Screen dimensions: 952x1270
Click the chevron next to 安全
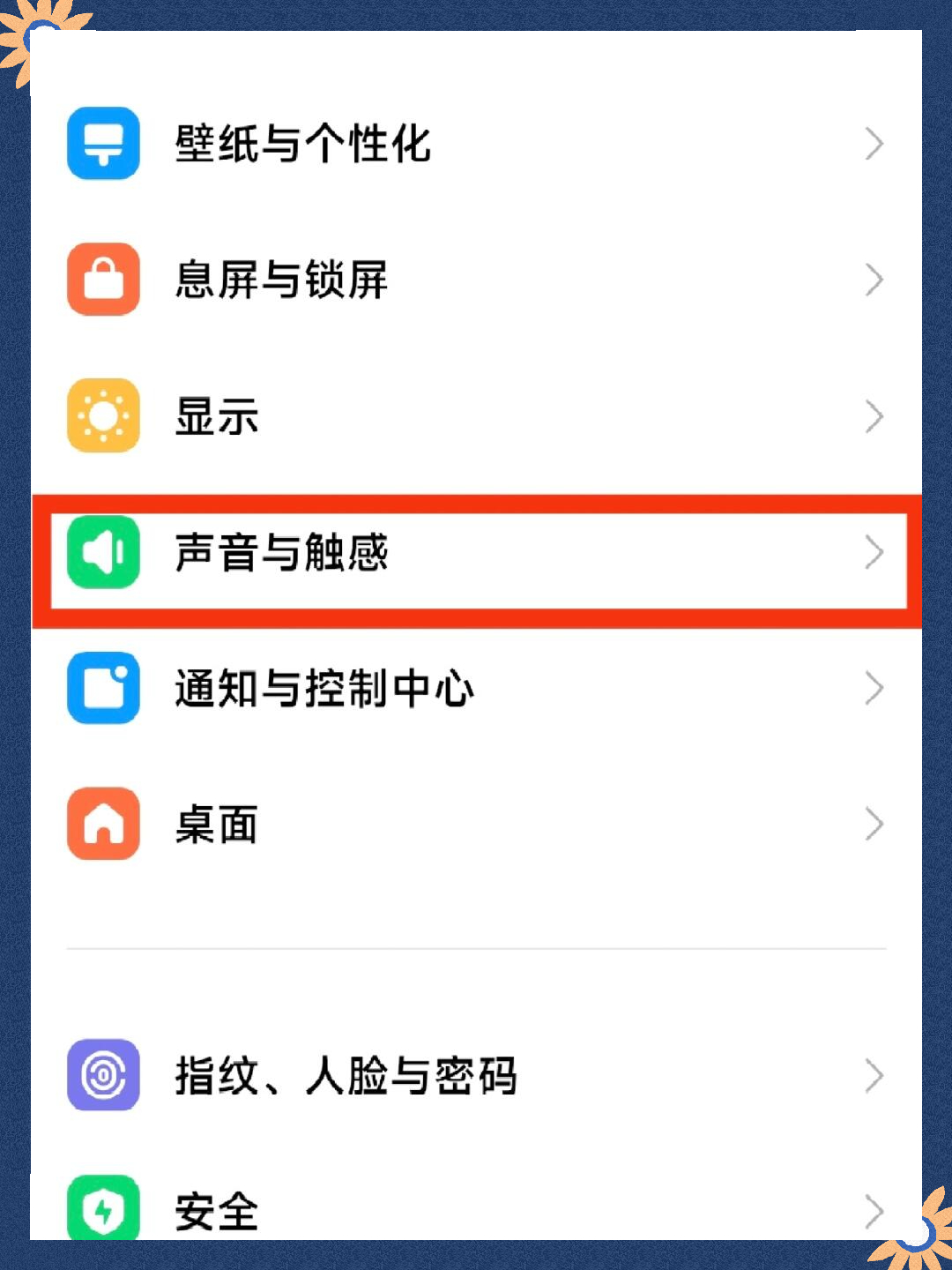874,1209
